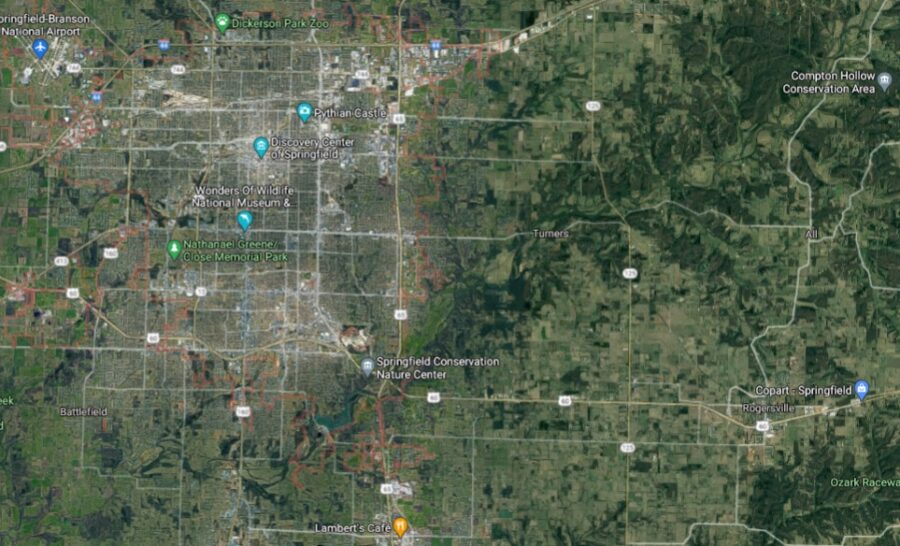This screenshot has height=546, width=900.
Task: Open Discovery Center of Springfield marker
Action: pyautogui.click(x=261, y=148)
